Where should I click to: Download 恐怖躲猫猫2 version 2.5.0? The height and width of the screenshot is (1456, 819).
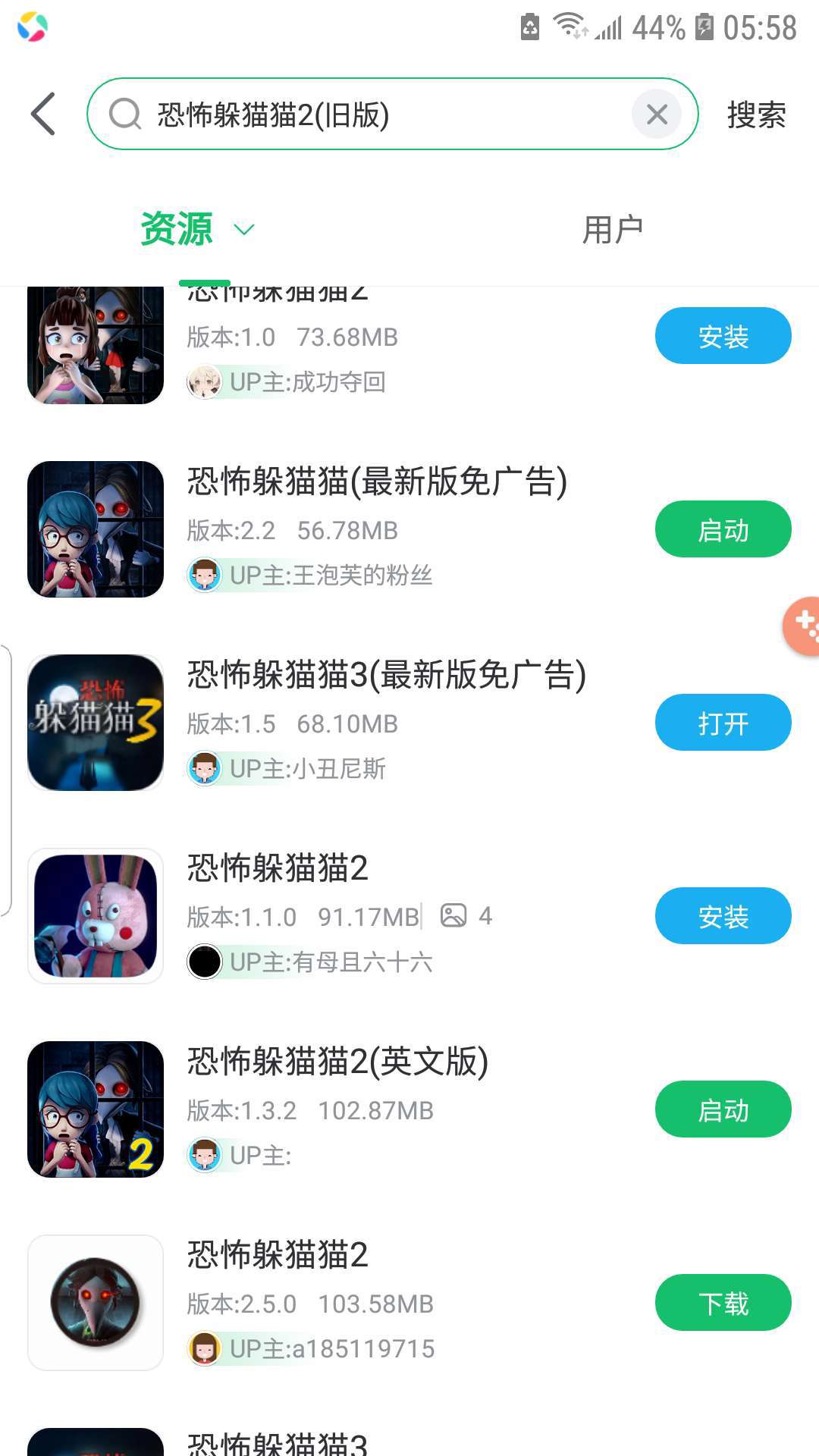tap(723, 1303)
